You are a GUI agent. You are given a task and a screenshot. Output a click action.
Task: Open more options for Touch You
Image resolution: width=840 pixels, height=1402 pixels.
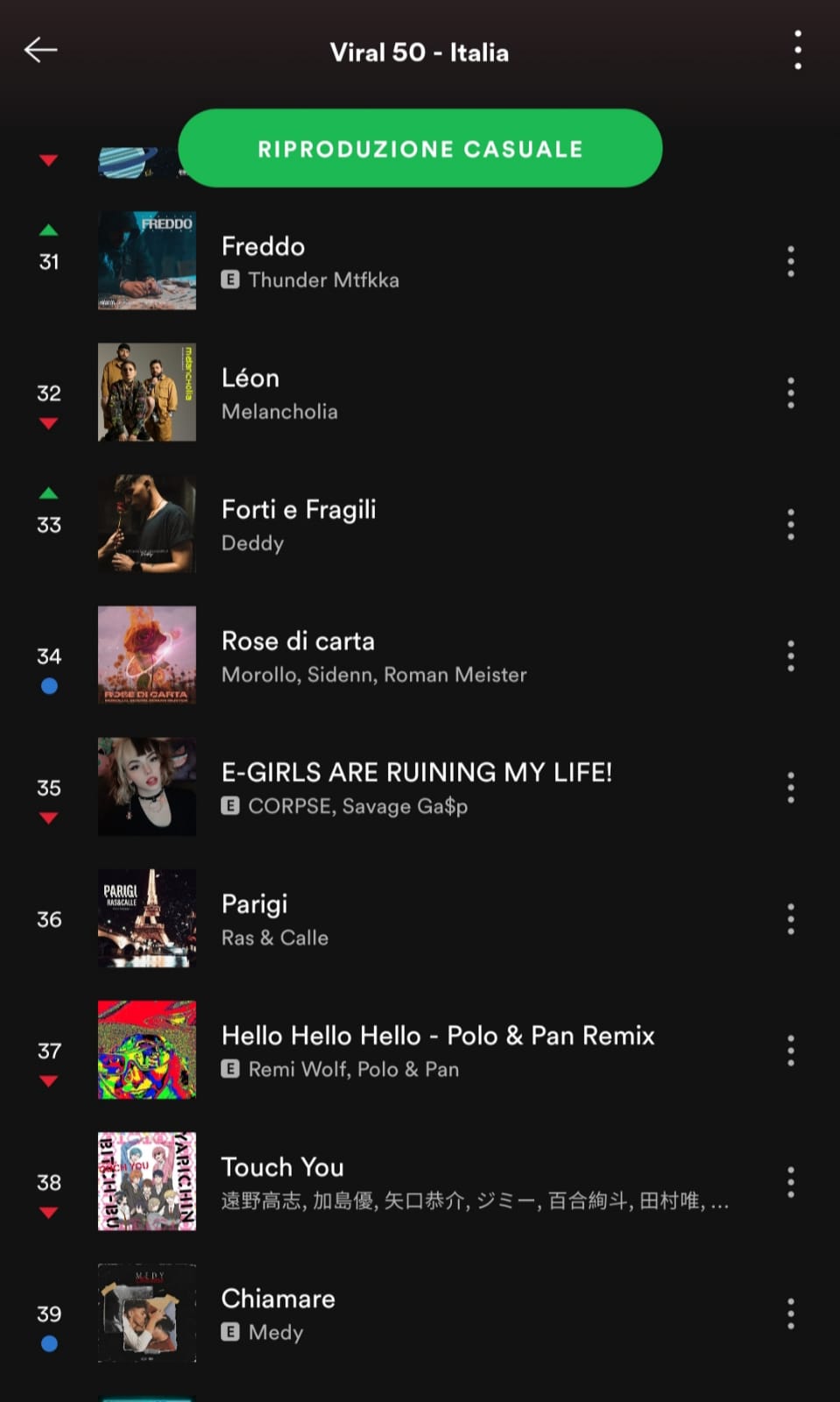[790, 1181]
